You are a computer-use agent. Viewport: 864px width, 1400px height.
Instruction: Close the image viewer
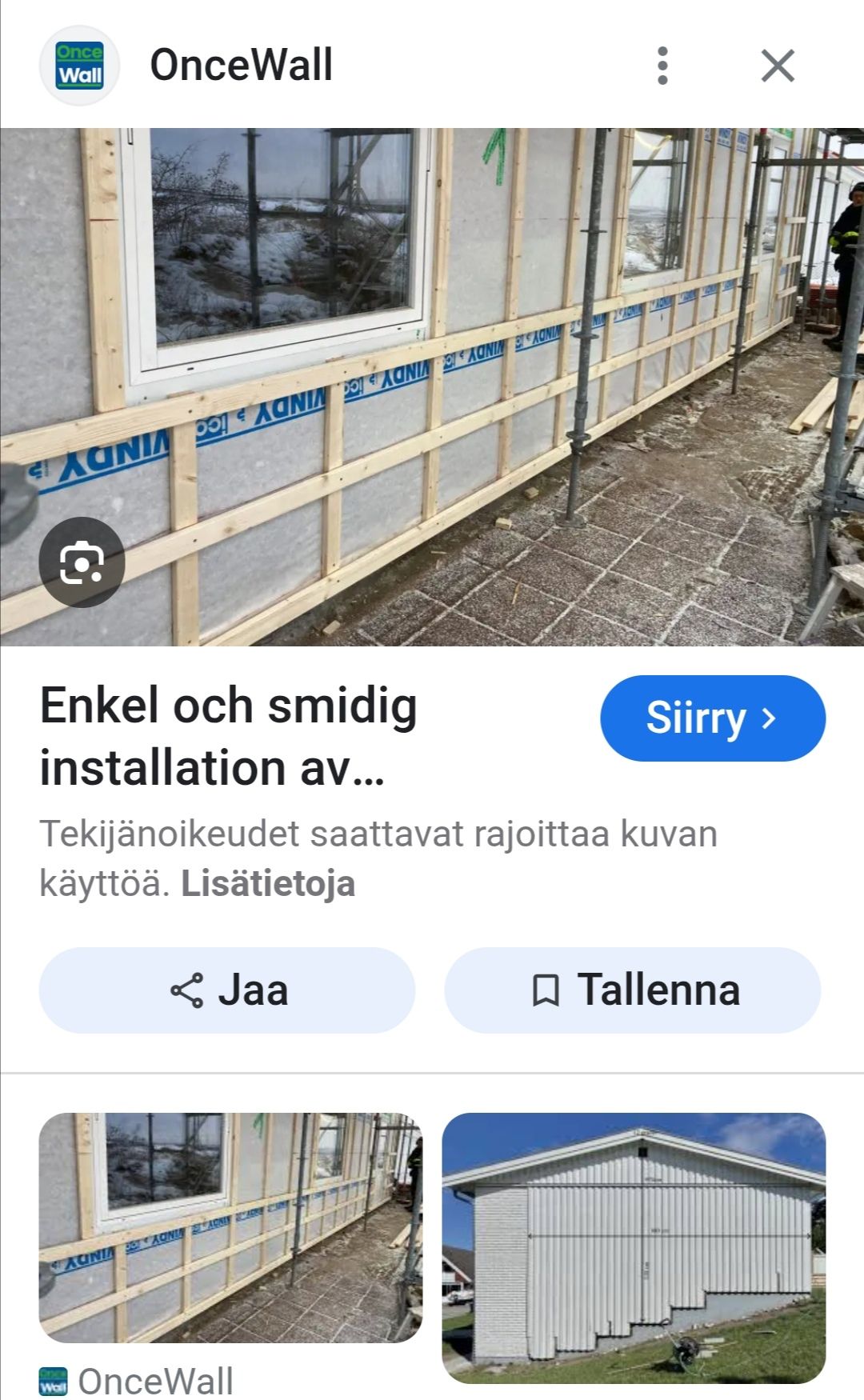click(778, 66)
